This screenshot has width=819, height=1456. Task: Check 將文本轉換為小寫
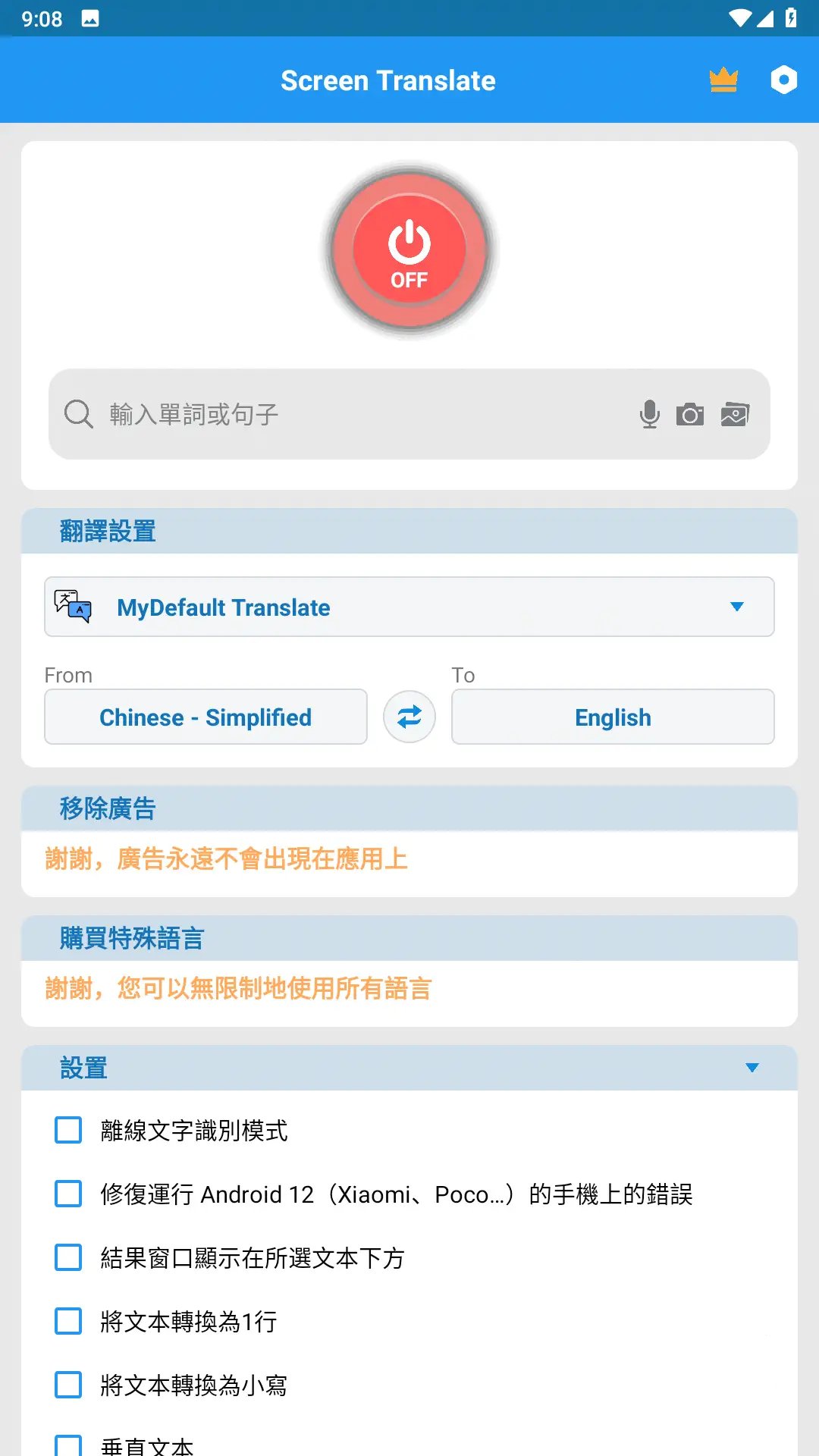point(68,1385)
